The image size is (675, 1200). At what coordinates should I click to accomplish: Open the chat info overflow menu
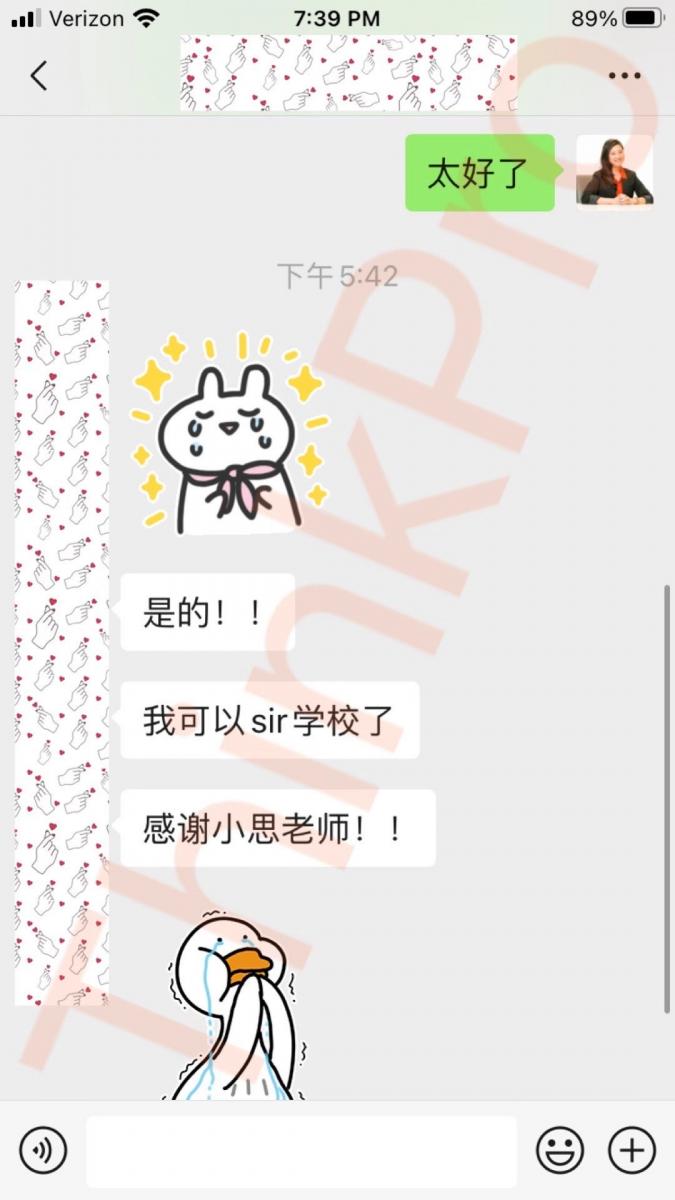click(x=624, y=75)
